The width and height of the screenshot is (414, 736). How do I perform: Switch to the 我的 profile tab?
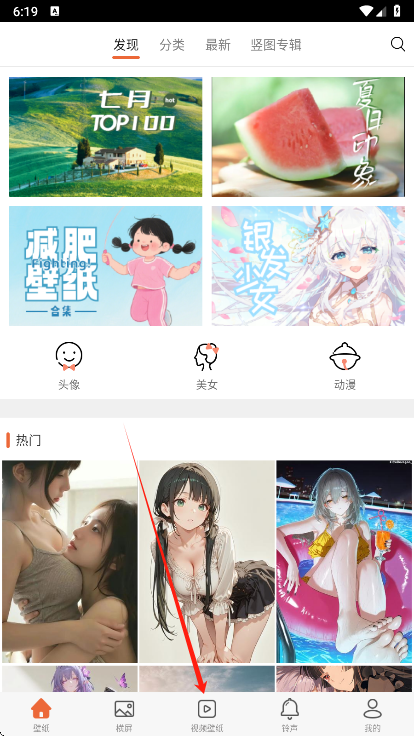(372, 715)
